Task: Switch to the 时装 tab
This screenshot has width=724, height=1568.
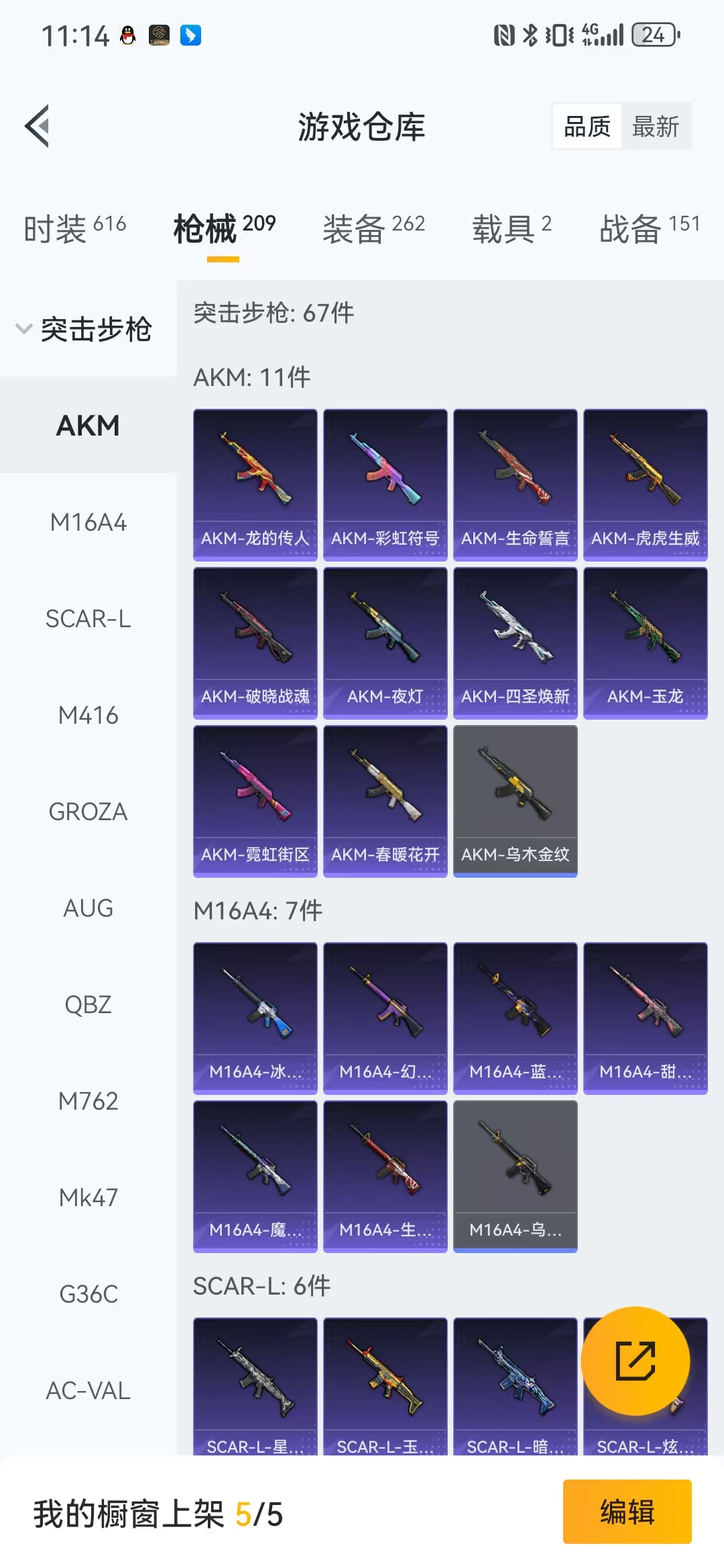Action: (x=74, y=229)
